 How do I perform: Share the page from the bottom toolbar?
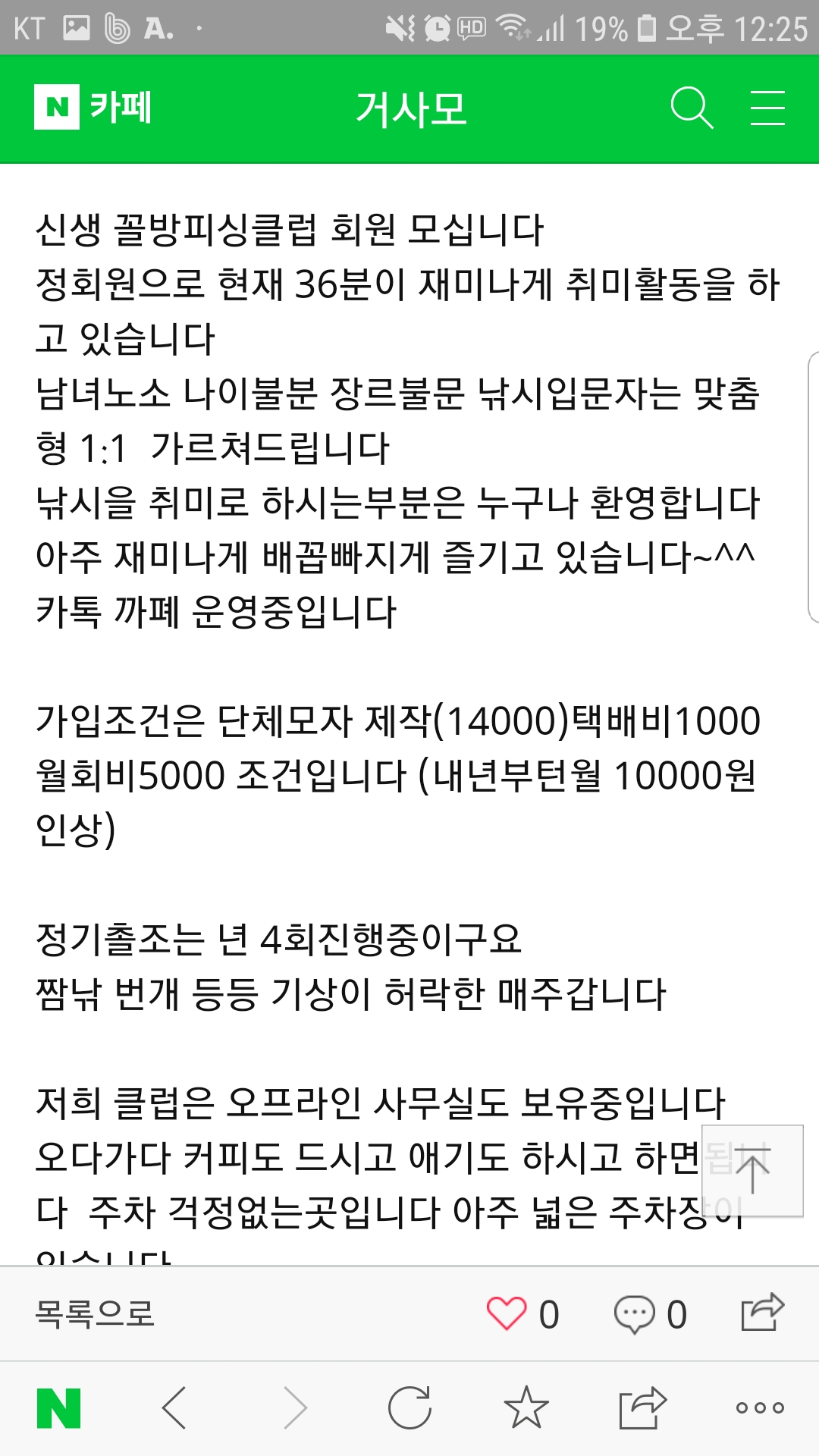(x=642, y=1408)
